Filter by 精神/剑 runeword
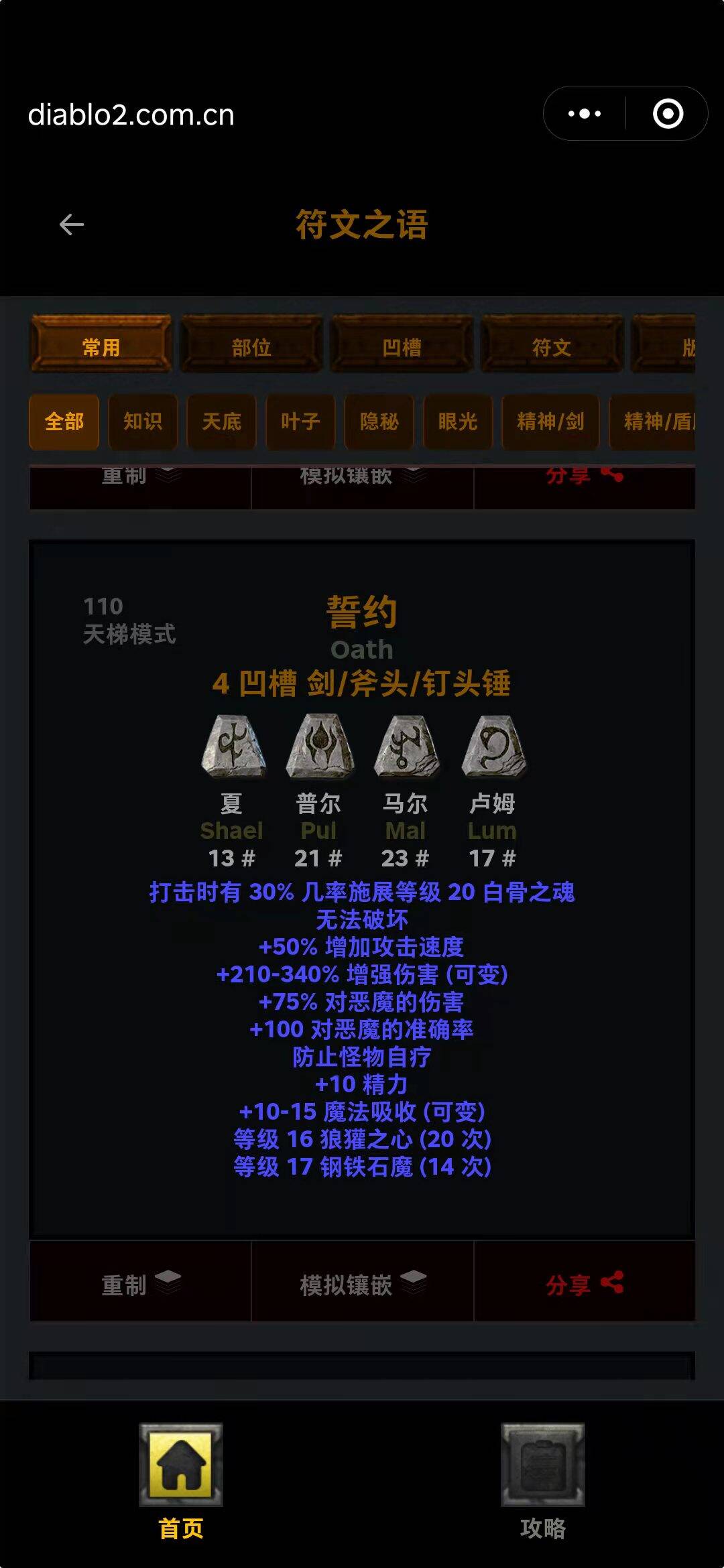Screen dimensions: 724x1568 (550, 421)
